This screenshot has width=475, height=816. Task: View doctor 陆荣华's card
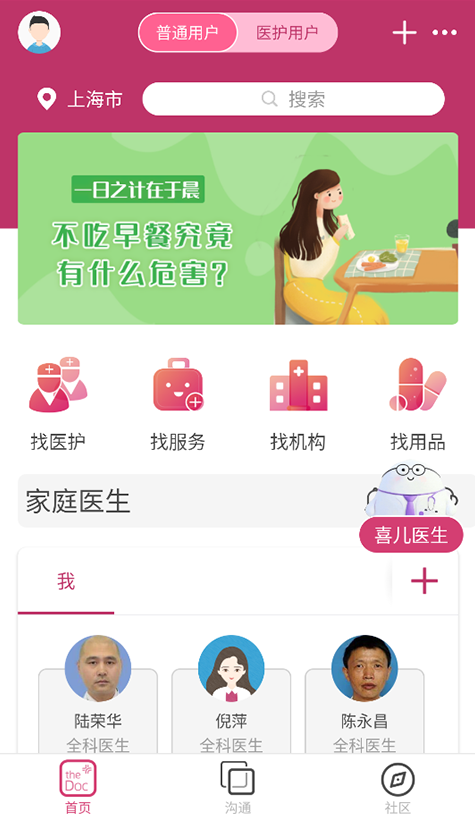(x=98, y=694)
